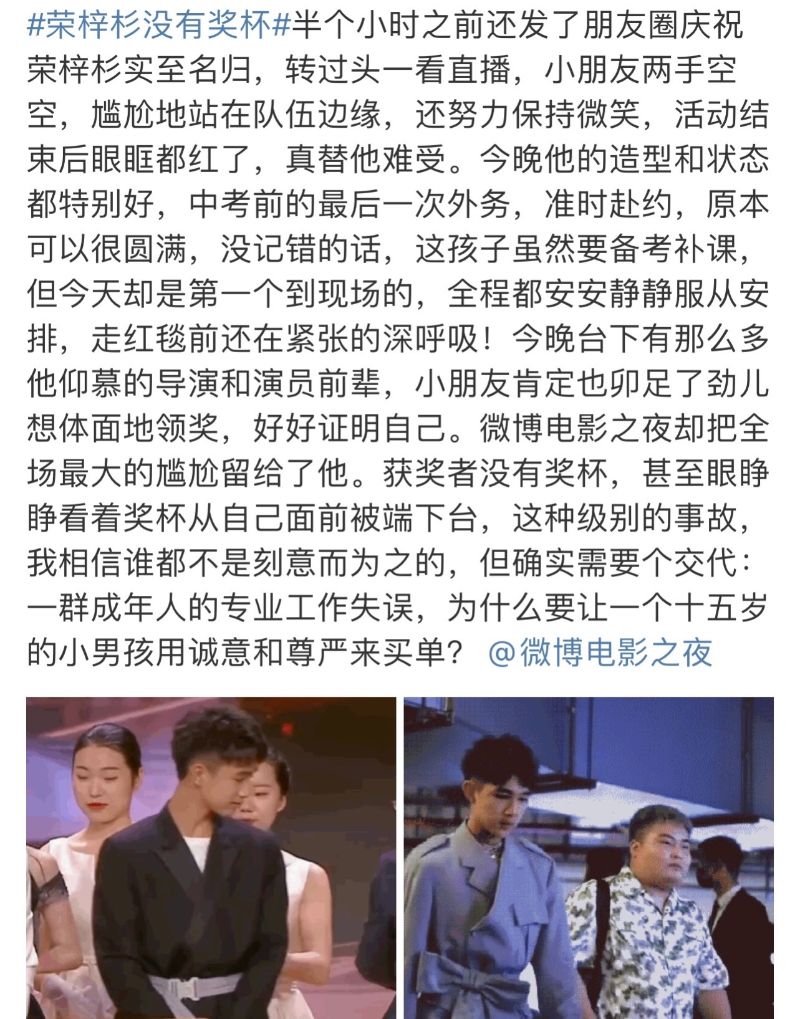
Task: View the photo of the boy in a black suit
Action: pos(211,858)
